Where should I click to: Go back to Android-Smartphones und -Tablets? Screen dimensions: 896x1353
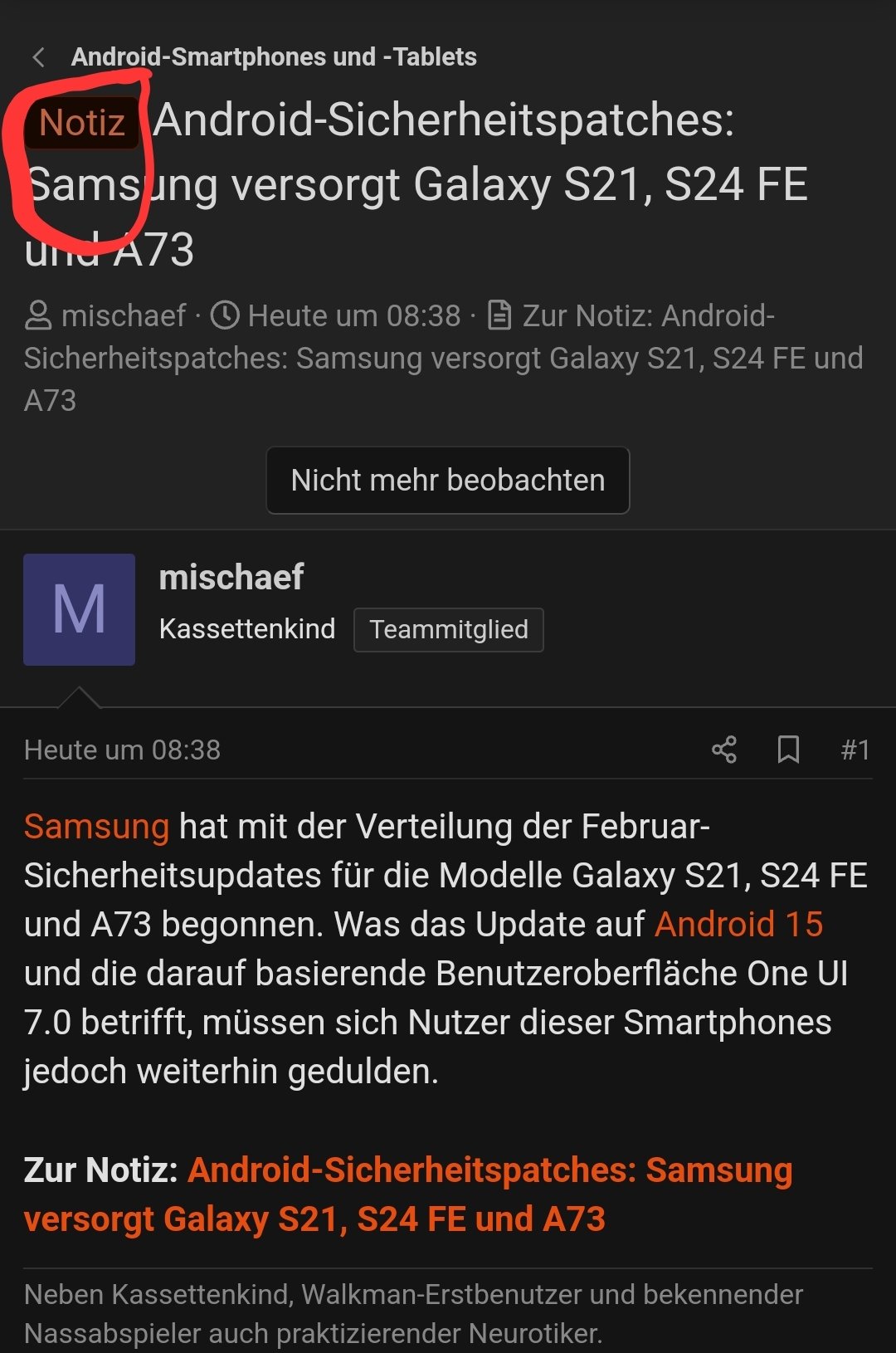[x=272, y=56]
